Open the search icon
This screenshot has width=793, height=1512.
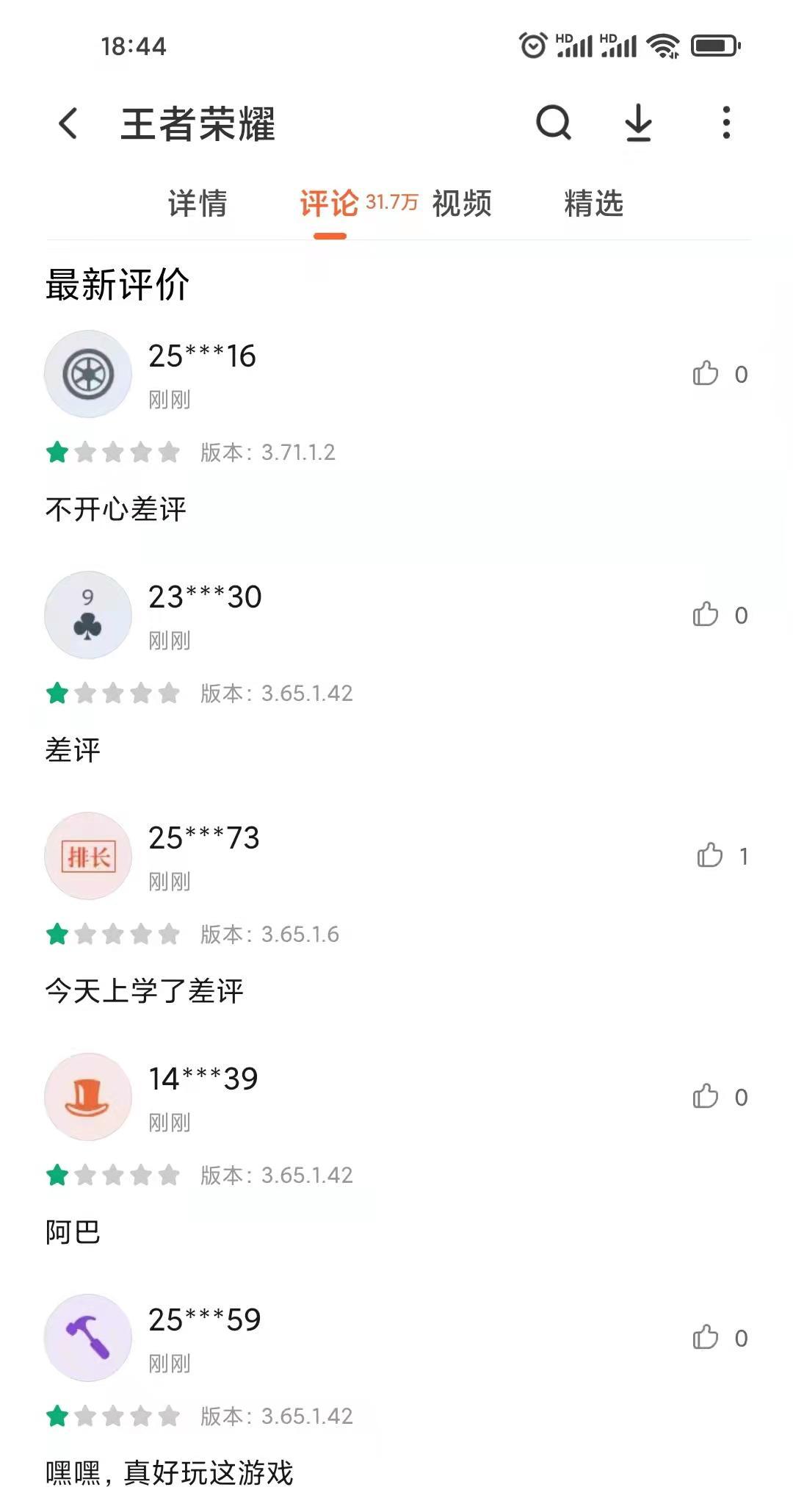click(554, 123)
